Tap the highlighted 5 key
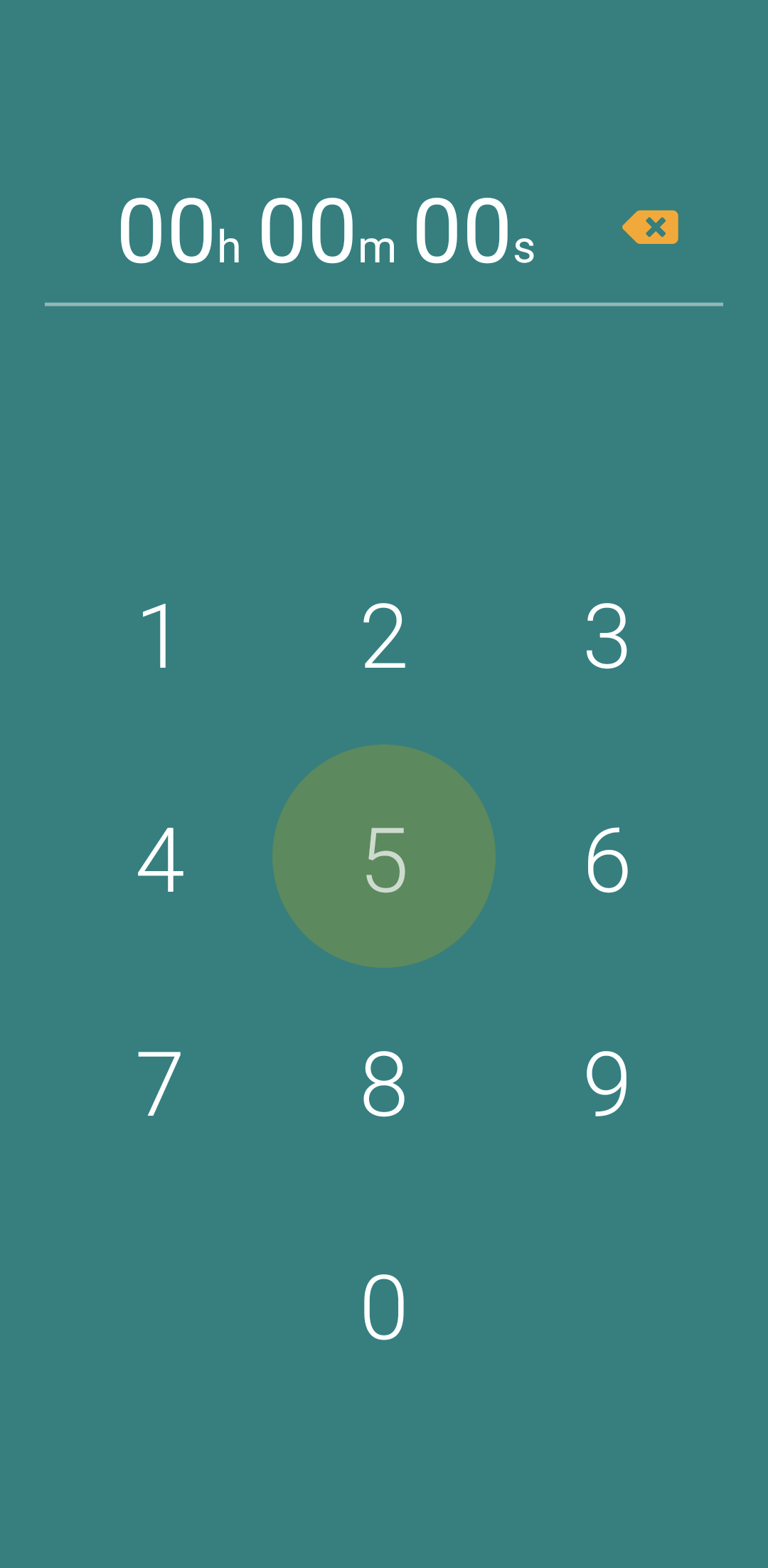768x1568 pixels. [384, 856]
